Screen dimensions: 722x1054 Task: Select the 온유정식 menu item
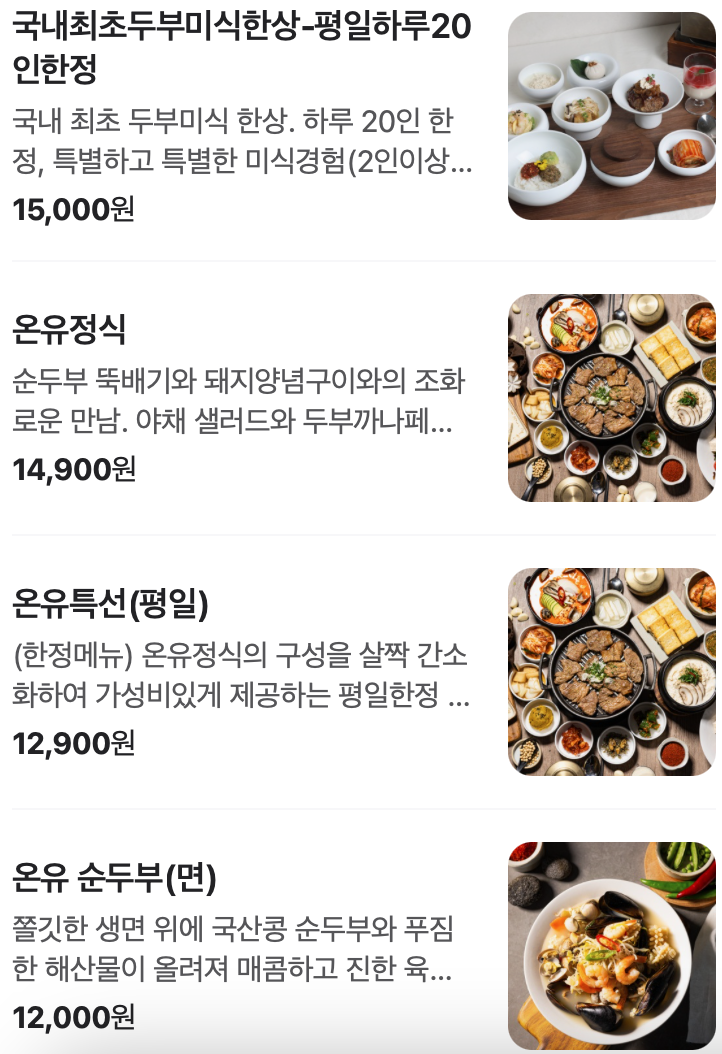click(70, 328)
